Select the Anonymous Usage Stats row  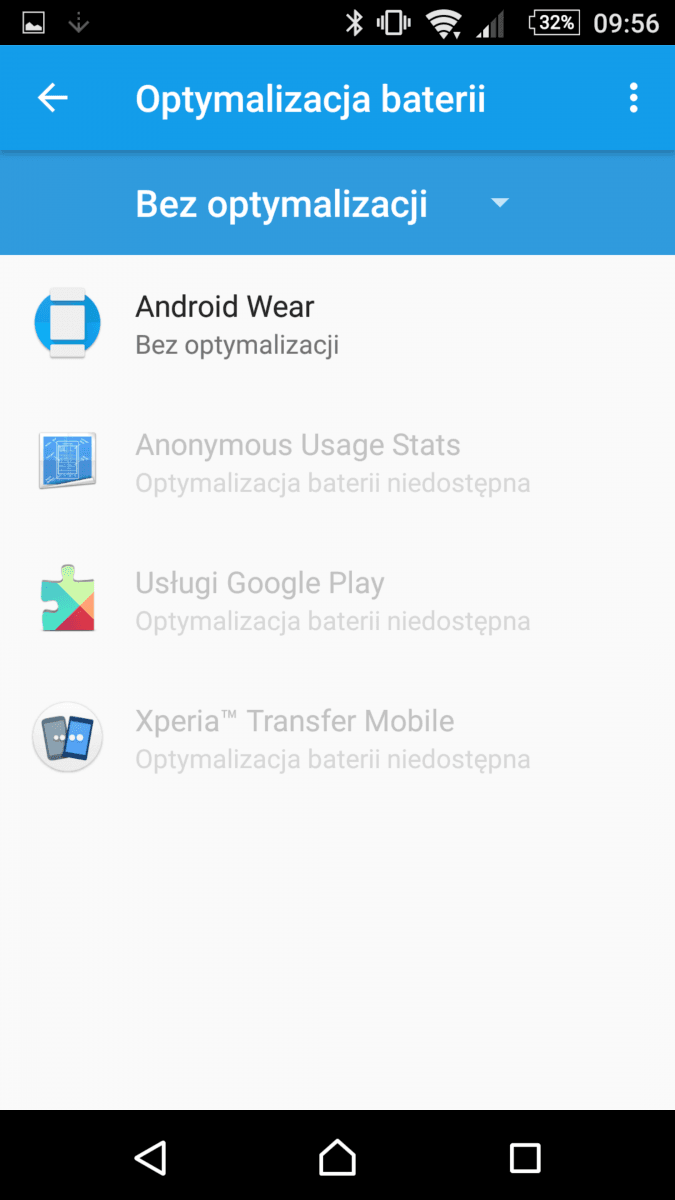337,462
